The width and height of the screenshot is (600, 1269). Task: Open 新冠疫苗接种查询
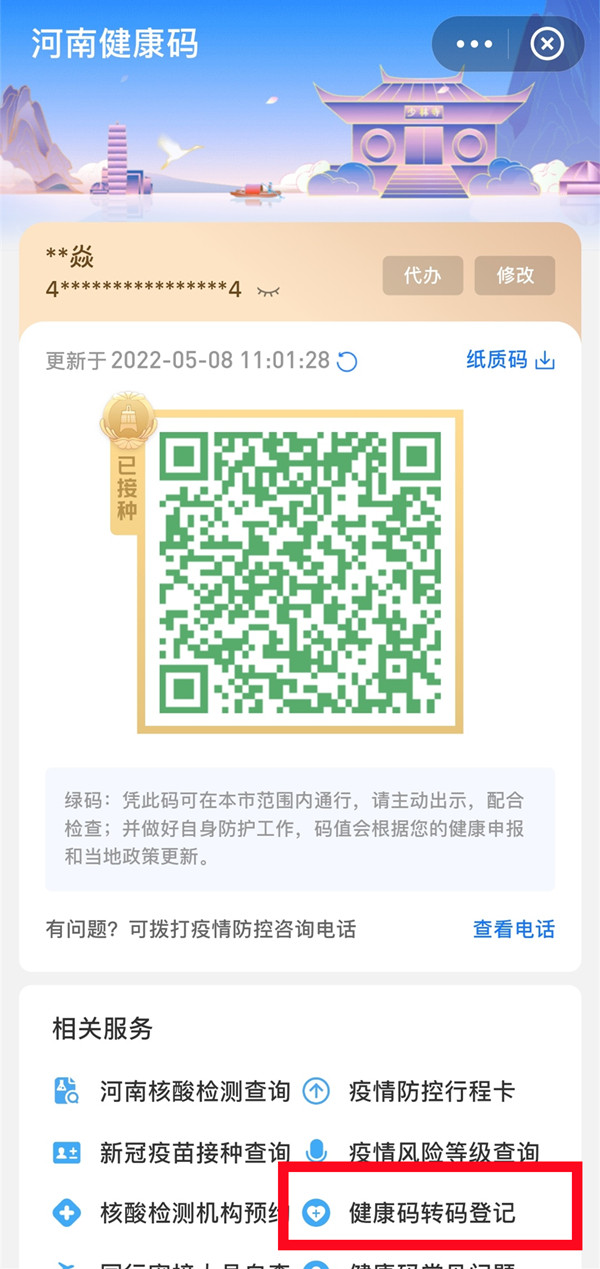coord(172,1152)
